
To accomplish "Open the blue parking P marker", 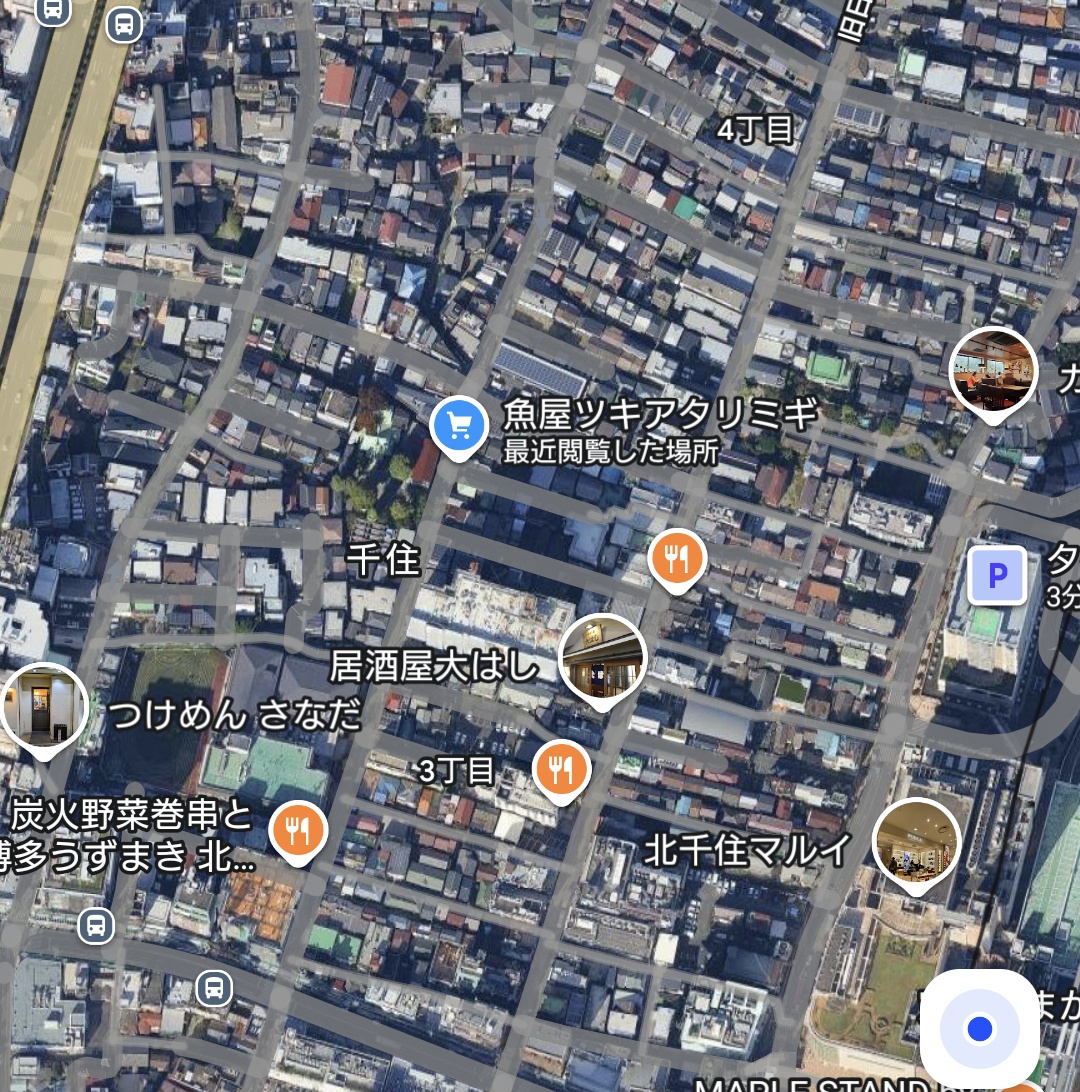I will pyautogui.click(x=996, y=575).
